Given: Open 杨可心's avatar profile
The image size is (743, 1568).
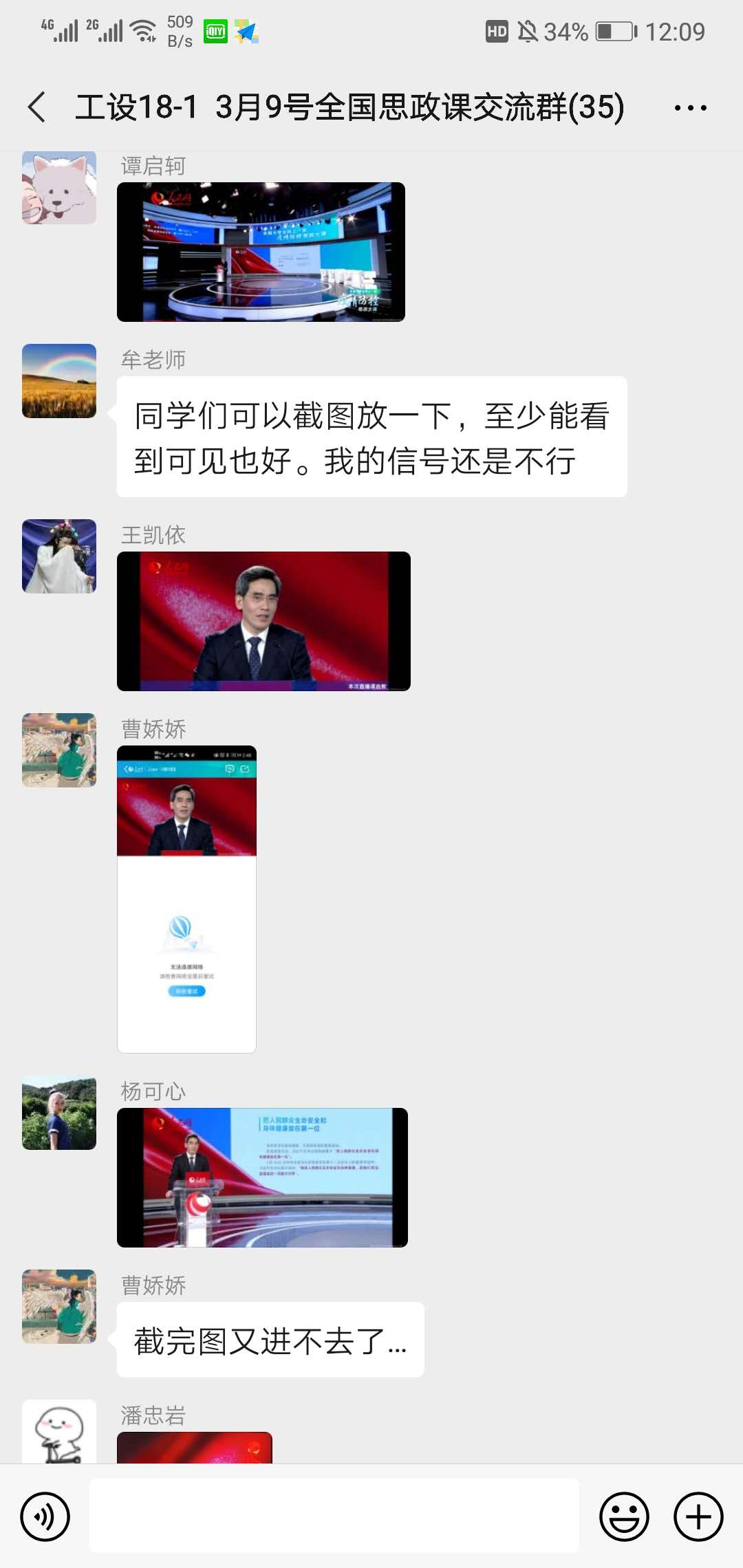Looking at the screenshot, I should [x=59, y=1113].
